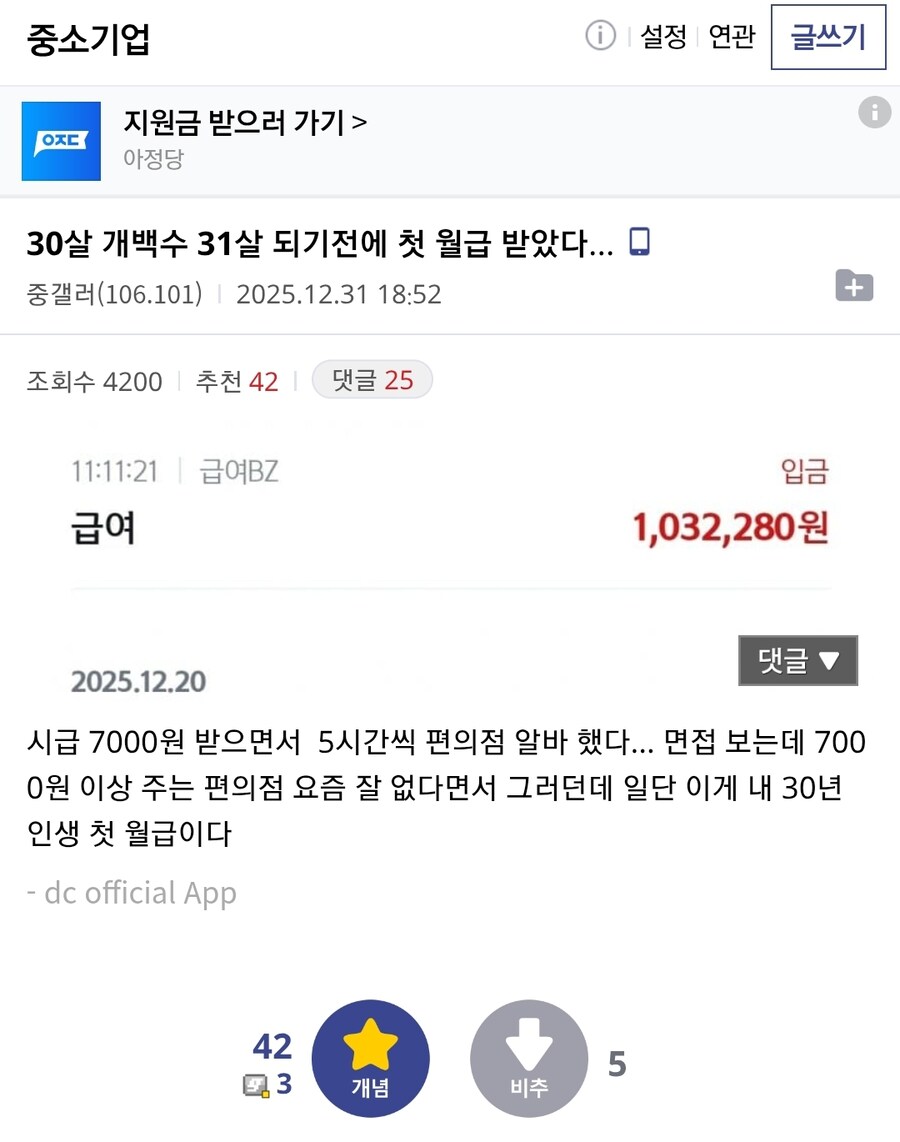Click the mobile phone icon beside the post title

click(638, 241)
